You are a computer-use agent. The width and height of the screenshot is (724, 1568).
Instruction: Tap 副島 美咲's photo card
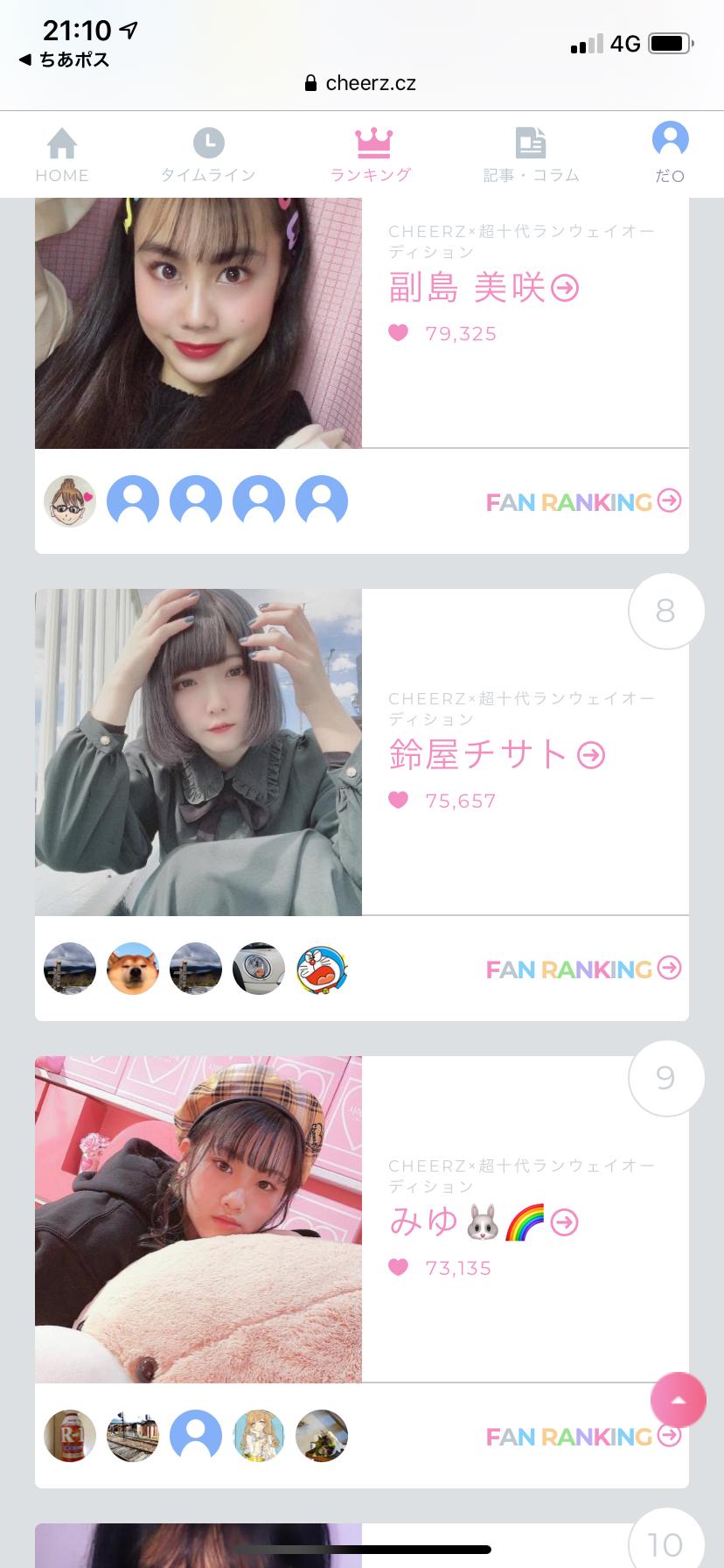click(x=198, y=324)
